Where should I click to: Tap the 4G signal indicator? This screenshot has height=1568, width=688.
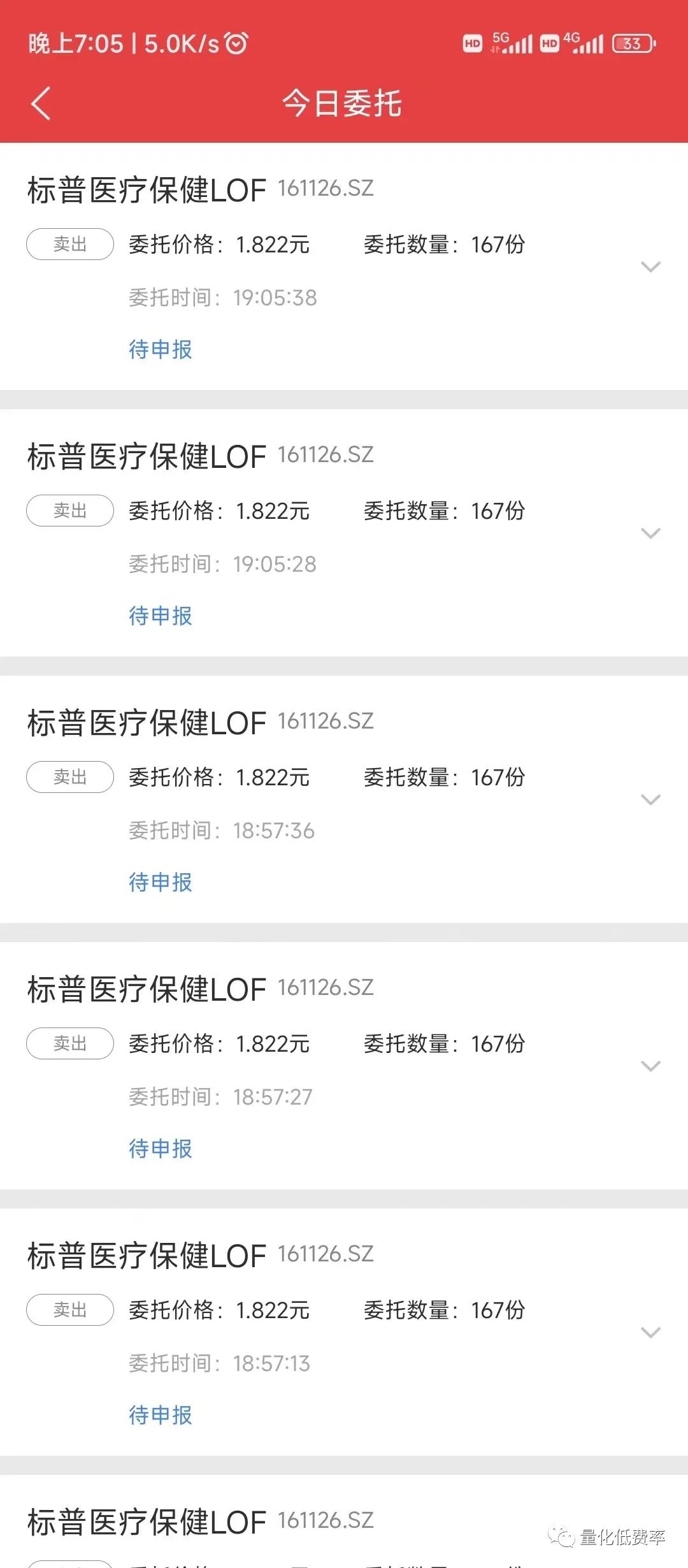coord(584,43)
